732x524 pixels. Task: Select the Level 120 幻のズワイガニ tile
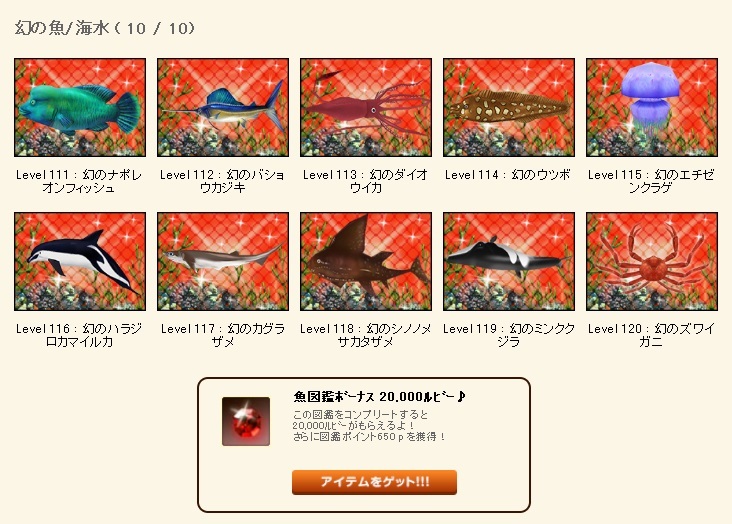652,261
